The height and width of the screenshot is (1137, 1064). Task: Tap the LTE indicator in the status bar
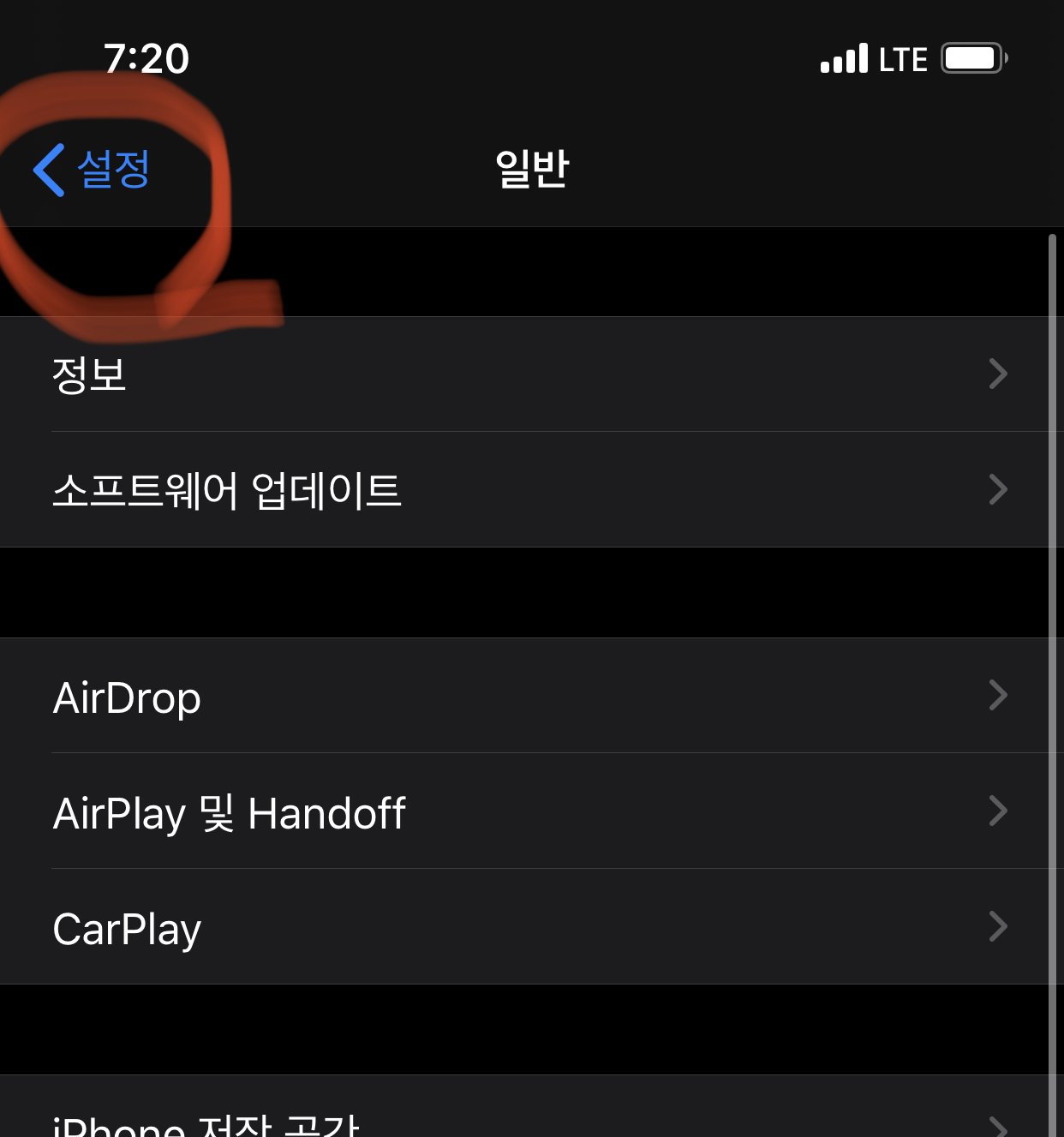tap(902, 57)
